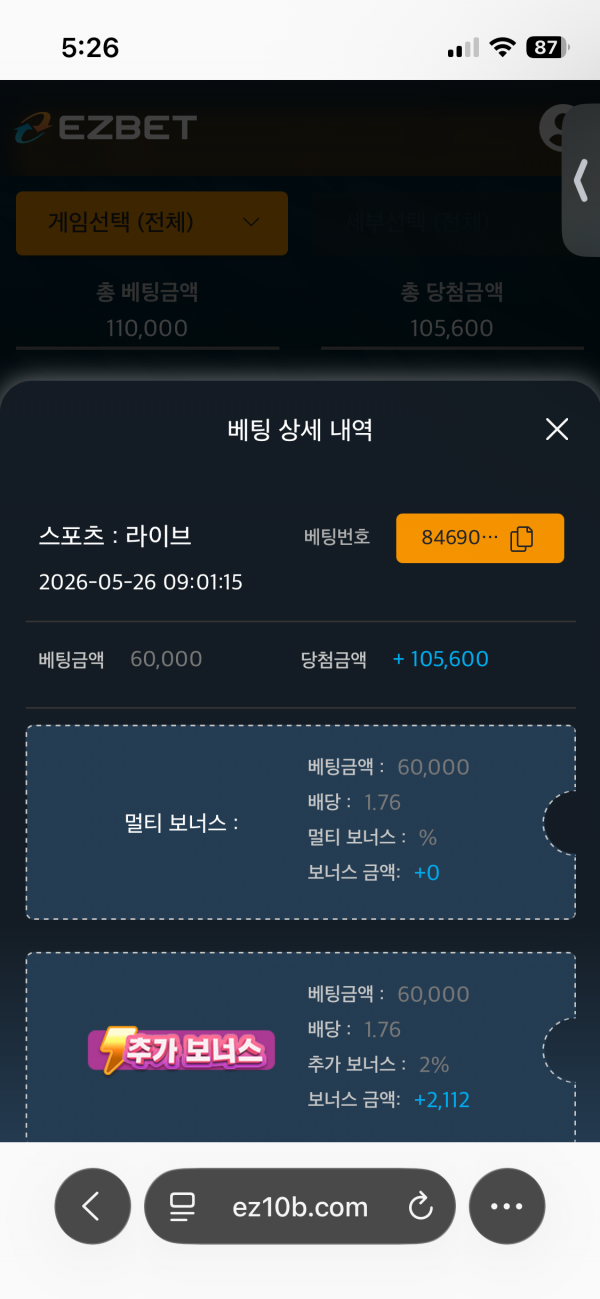Close the betting detail dialog
The image size is (600, 1299).
556,430
